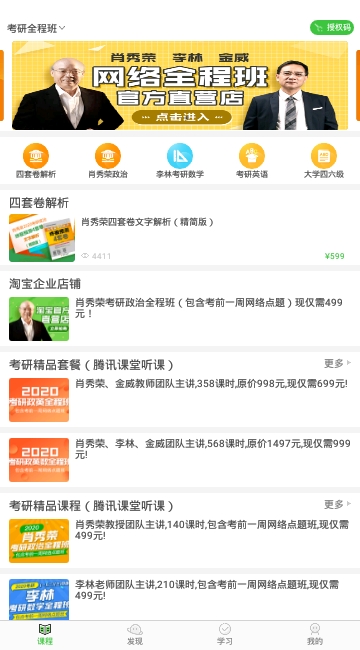Open the 网络全程班 官方直营店 banner
This screenshot has height=650, width=360.
[180, 85]
